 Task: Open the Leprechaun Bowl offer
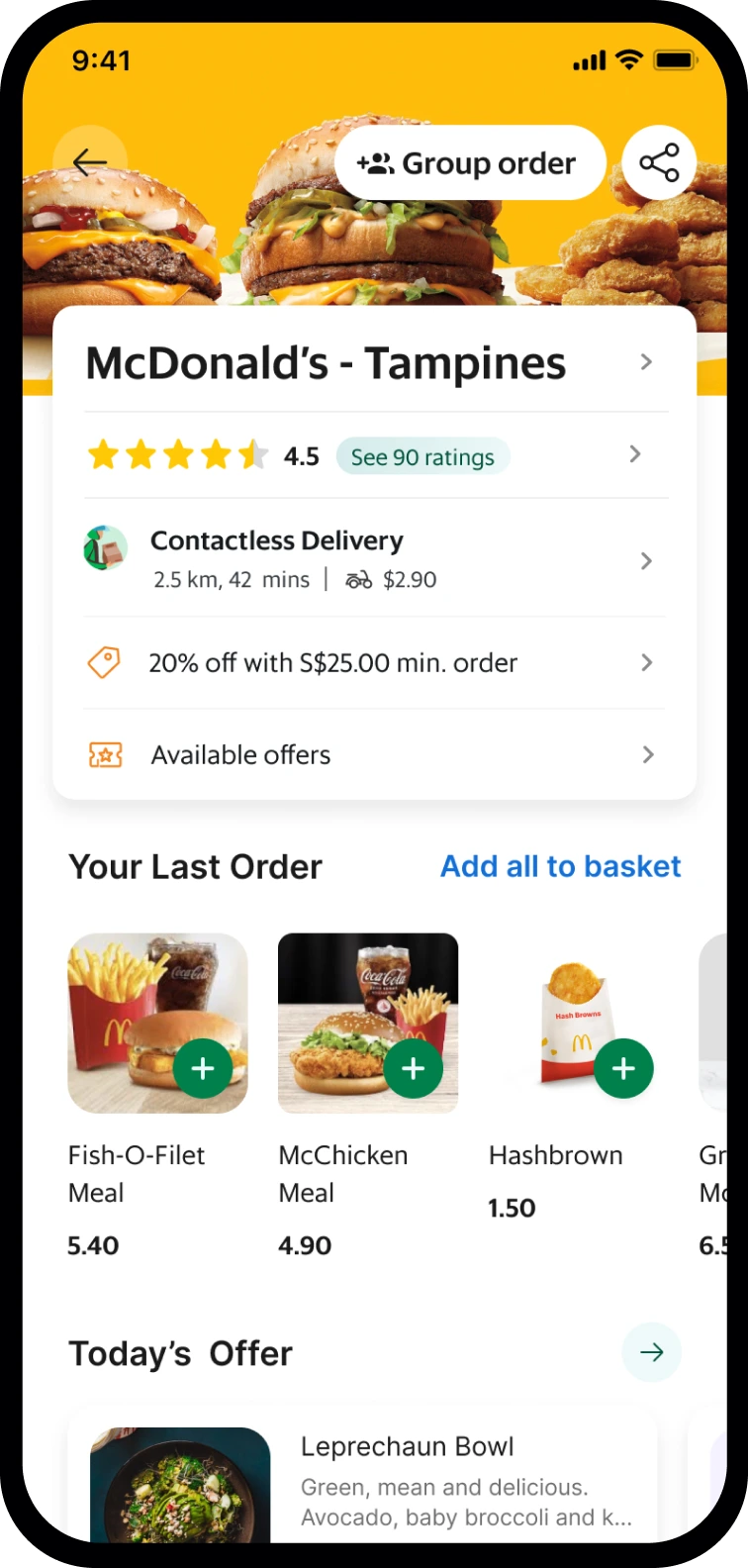pyautogui.click(x=407, y=1446)
